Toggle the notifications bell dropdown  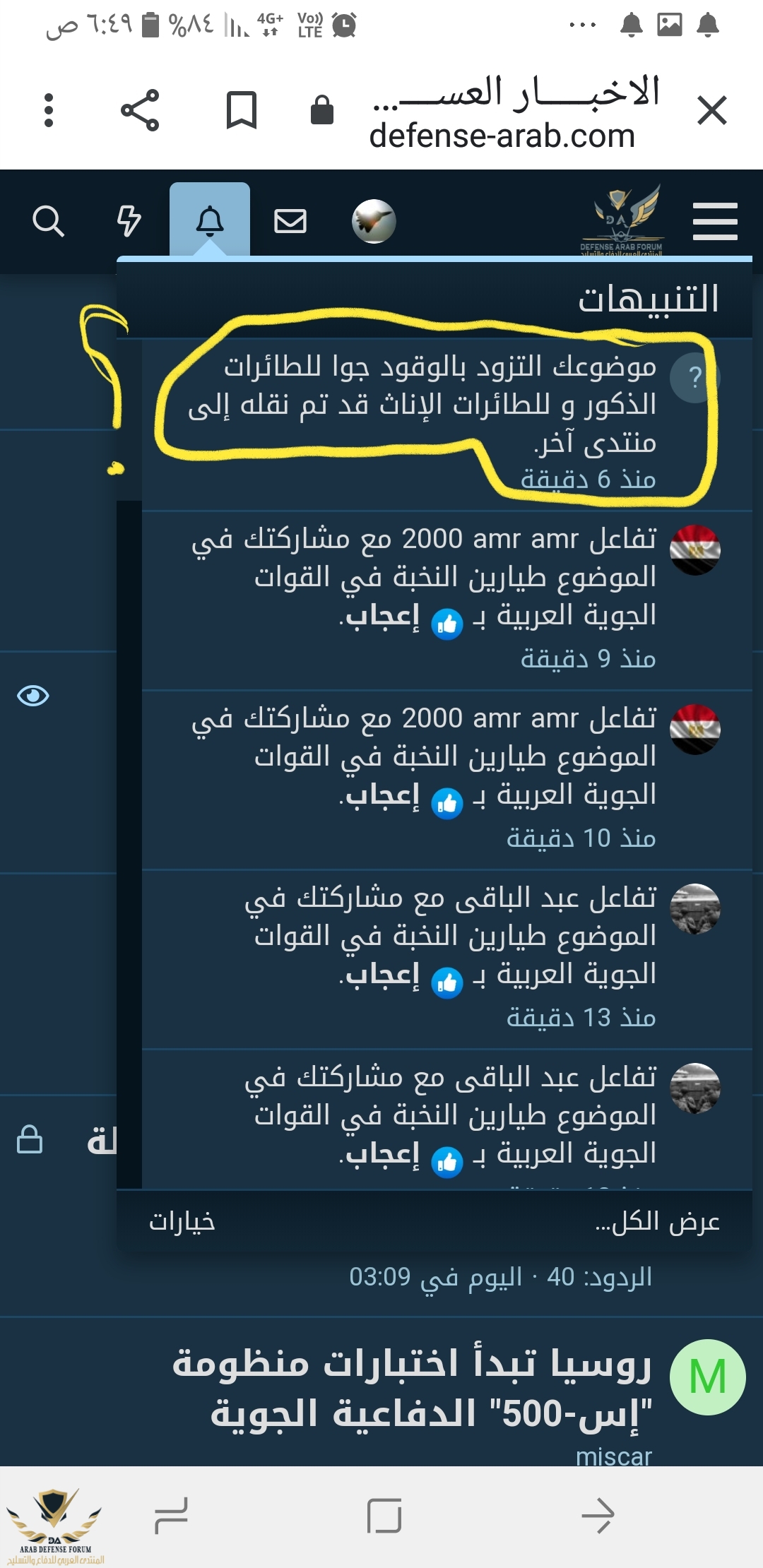pyautogui.click(x=210, y=221)
